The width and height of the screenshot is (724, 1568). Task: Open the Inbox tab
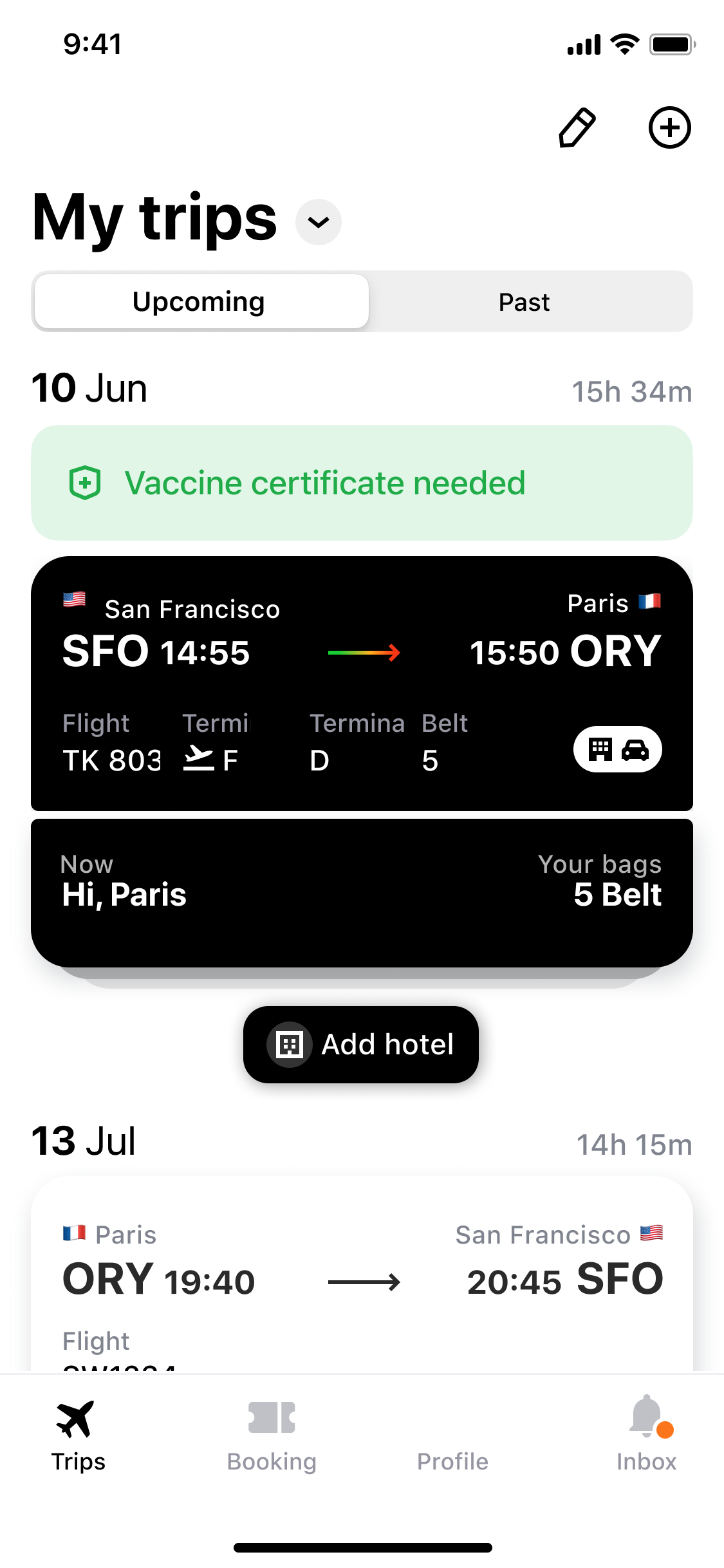[x=646, y=1434]
